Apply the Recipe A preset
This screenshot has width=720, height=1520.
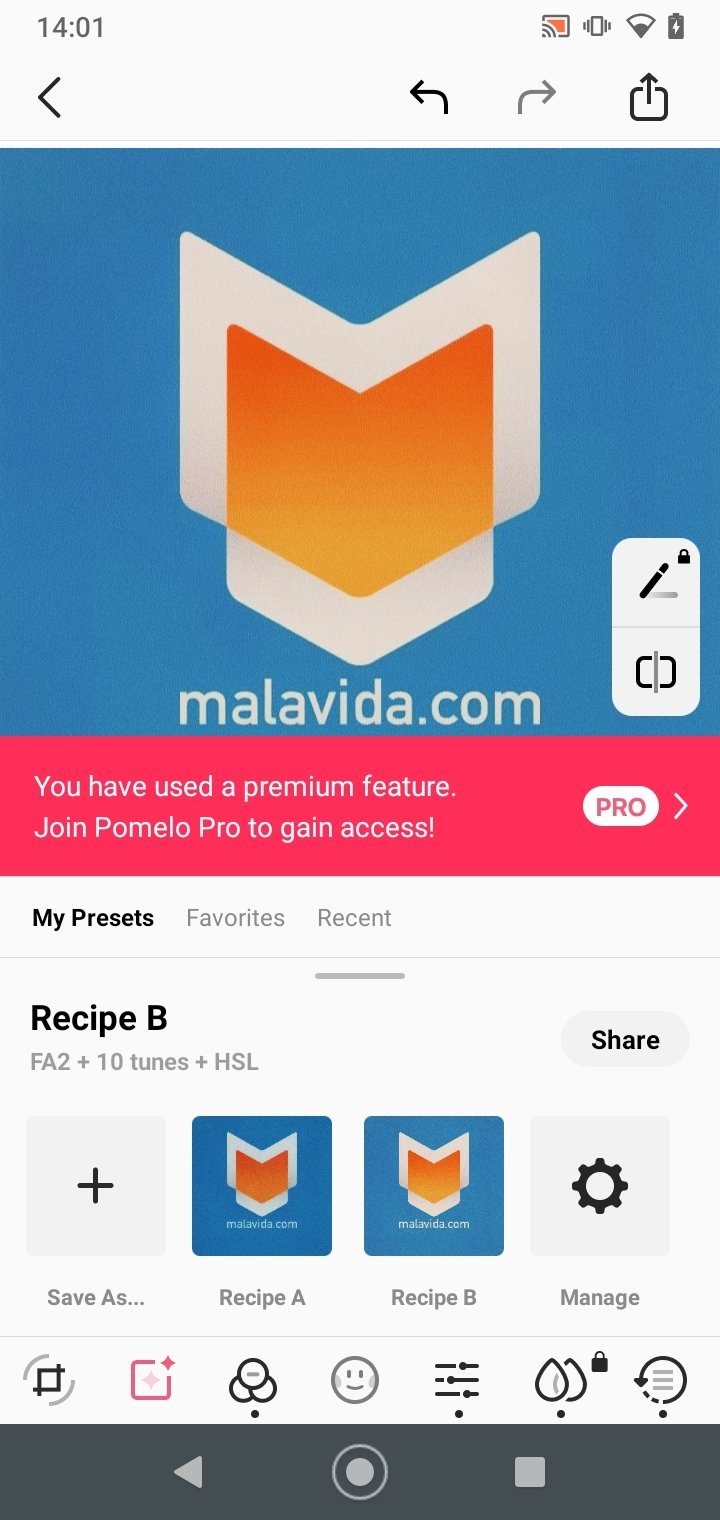pyautogui.click(x=262, y=1186)
